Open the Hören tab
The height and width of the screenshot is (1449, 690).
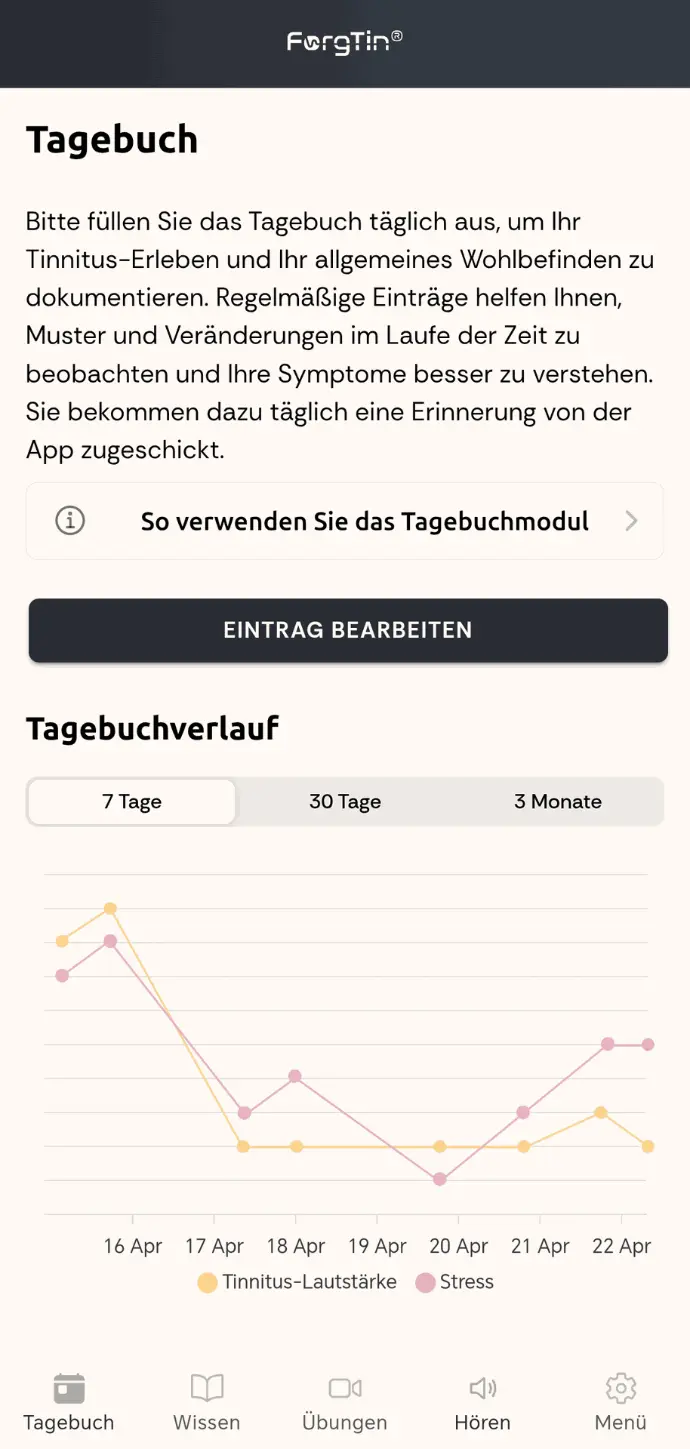(483, 1403)
